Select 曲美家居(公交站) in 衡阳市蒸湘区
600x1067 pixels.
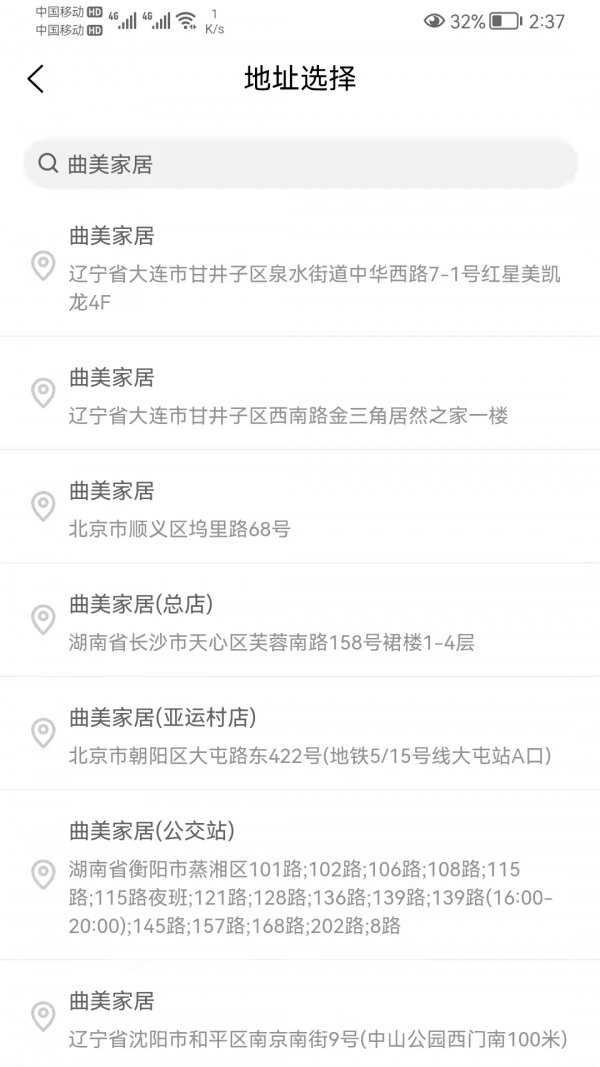pos(300,875)
